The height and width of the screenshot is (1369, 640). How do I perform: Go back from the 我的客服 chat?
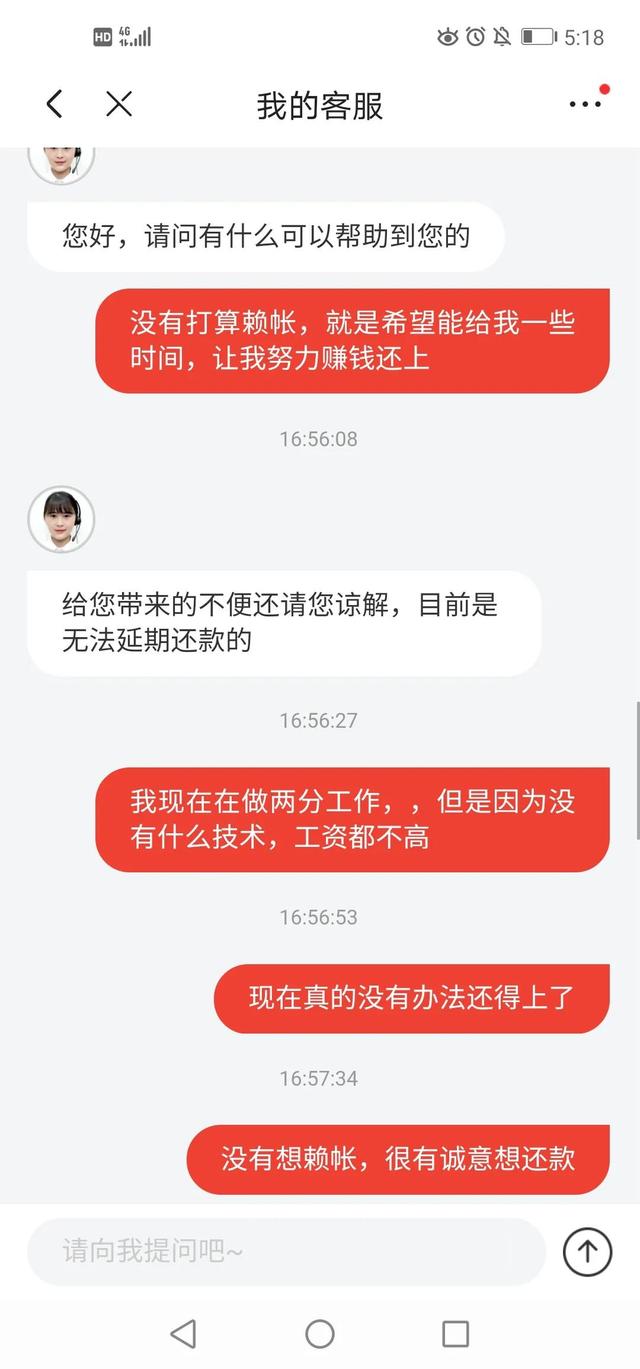tap(55, 104)
